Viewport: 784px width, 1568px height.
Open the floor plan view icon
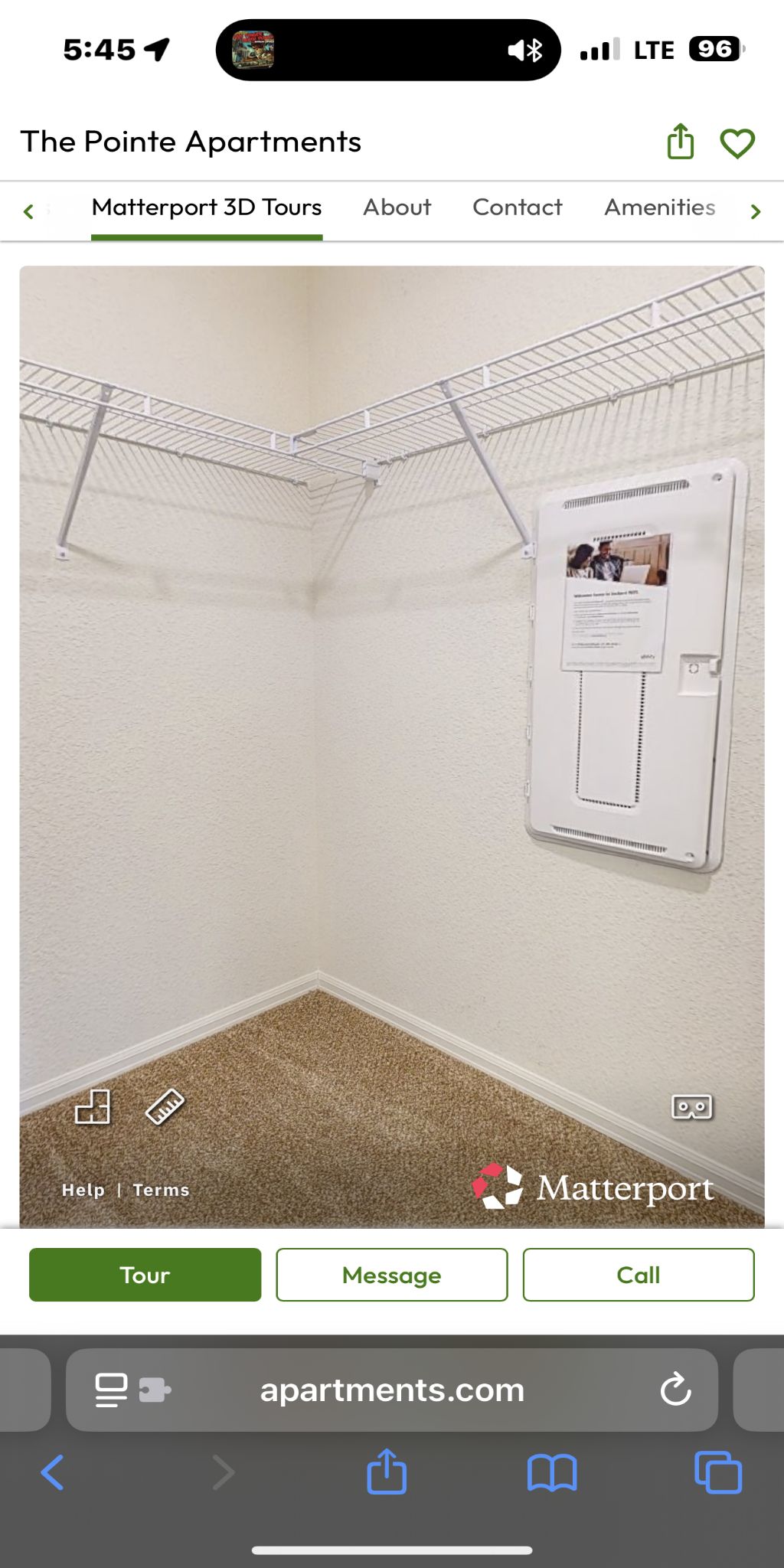[93, 1106]
